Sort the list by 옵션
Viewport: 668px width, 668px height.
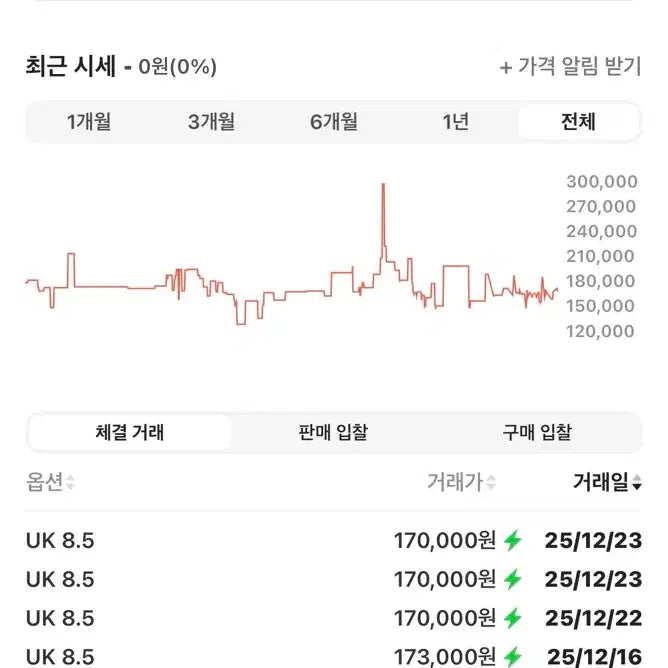[x=50, y=483]
